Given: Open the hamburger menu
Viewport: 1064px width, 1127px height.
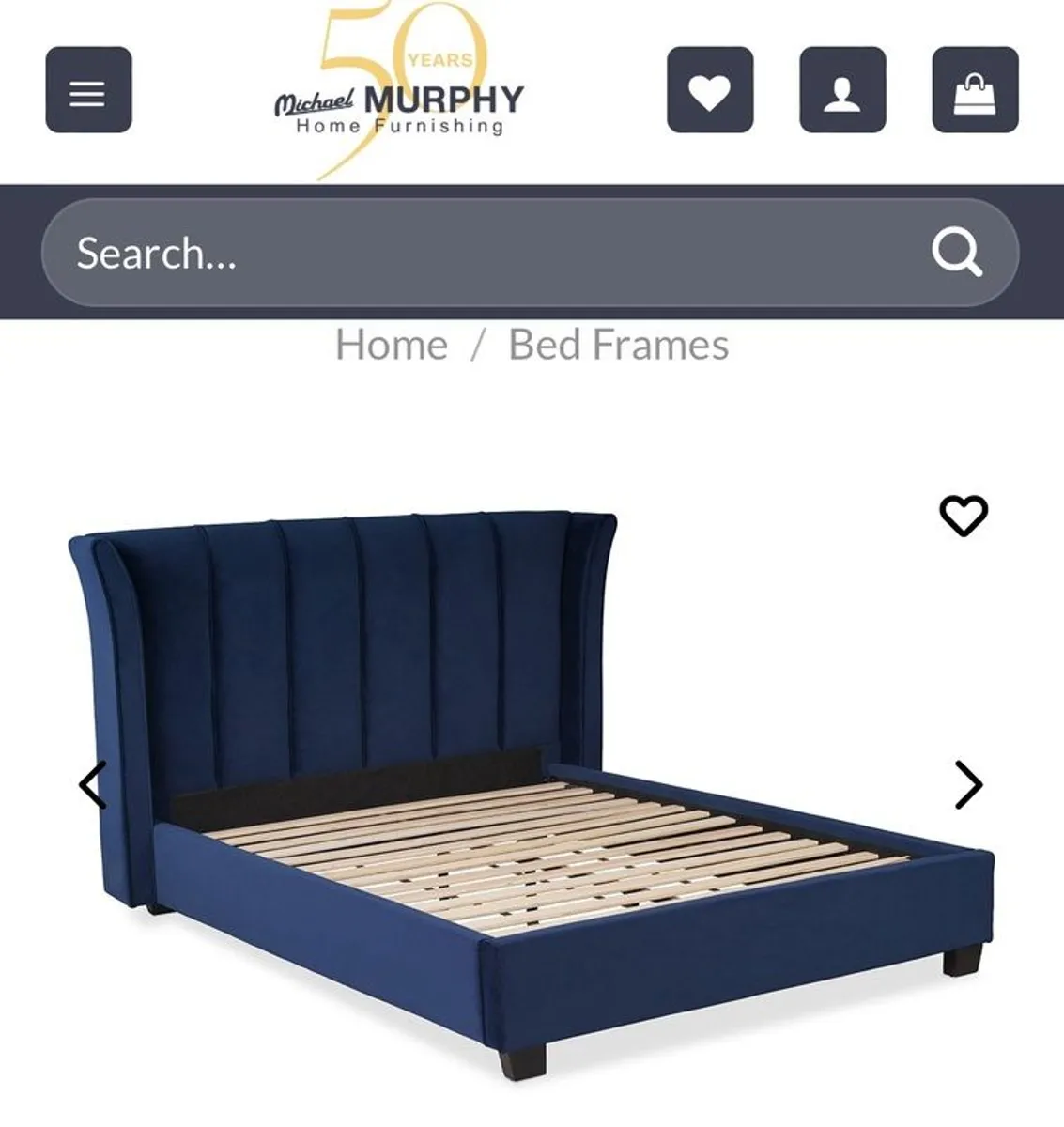Looking at the screenshot, I should (x=88, y=90).
